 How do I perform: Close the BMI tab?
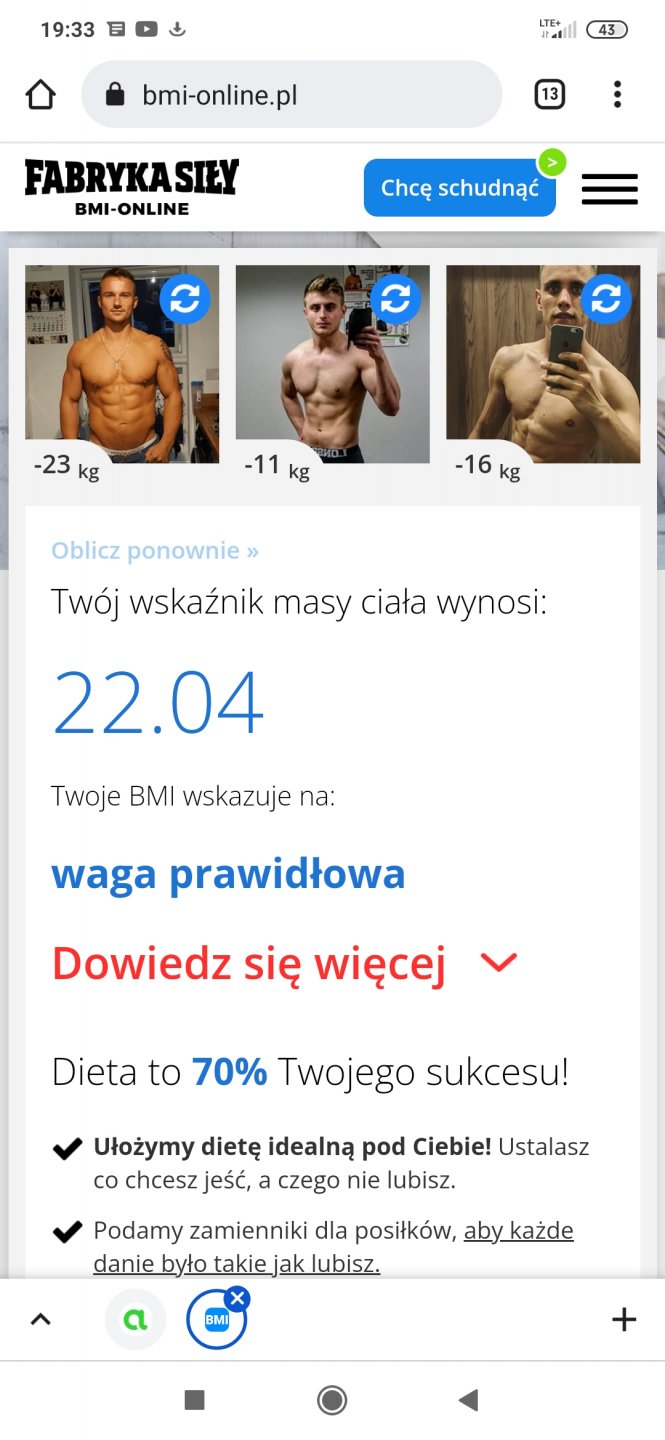tap(237, 1299)
